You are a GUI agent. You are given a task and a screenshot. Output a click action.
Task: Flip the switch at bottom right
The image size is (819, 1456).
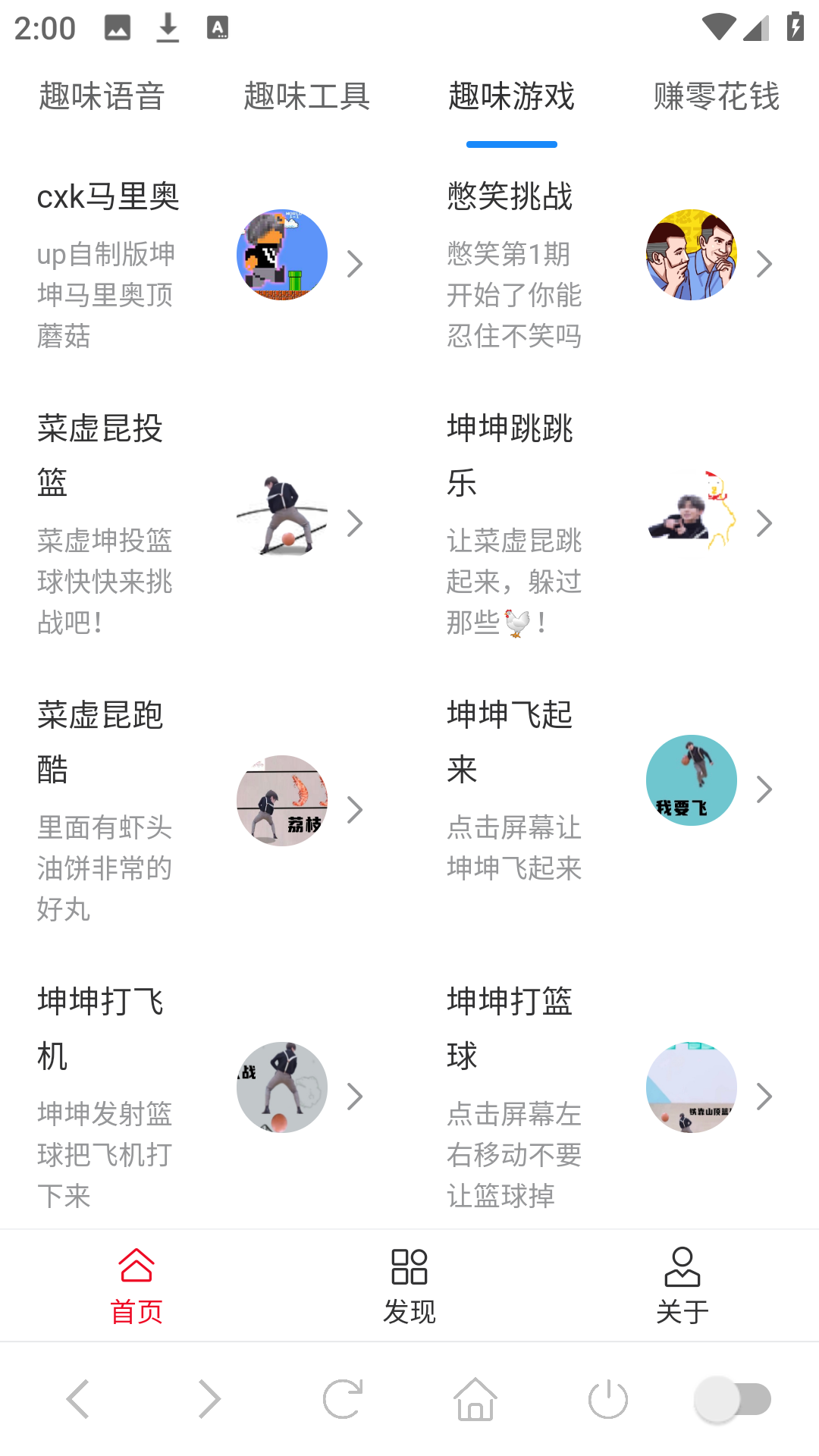[x=732, y=1399]
